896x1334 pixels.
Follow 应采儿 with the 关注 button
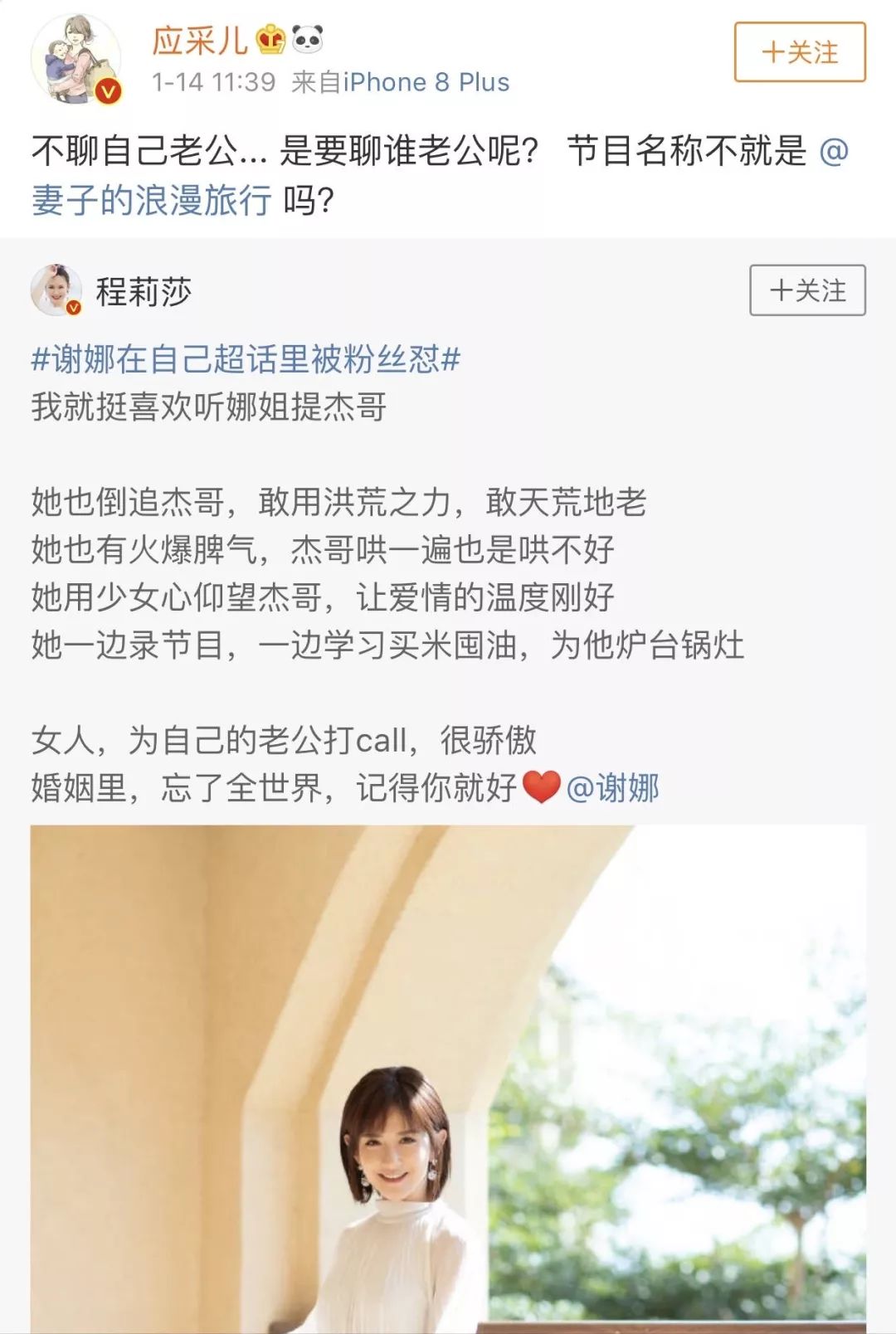799,52
